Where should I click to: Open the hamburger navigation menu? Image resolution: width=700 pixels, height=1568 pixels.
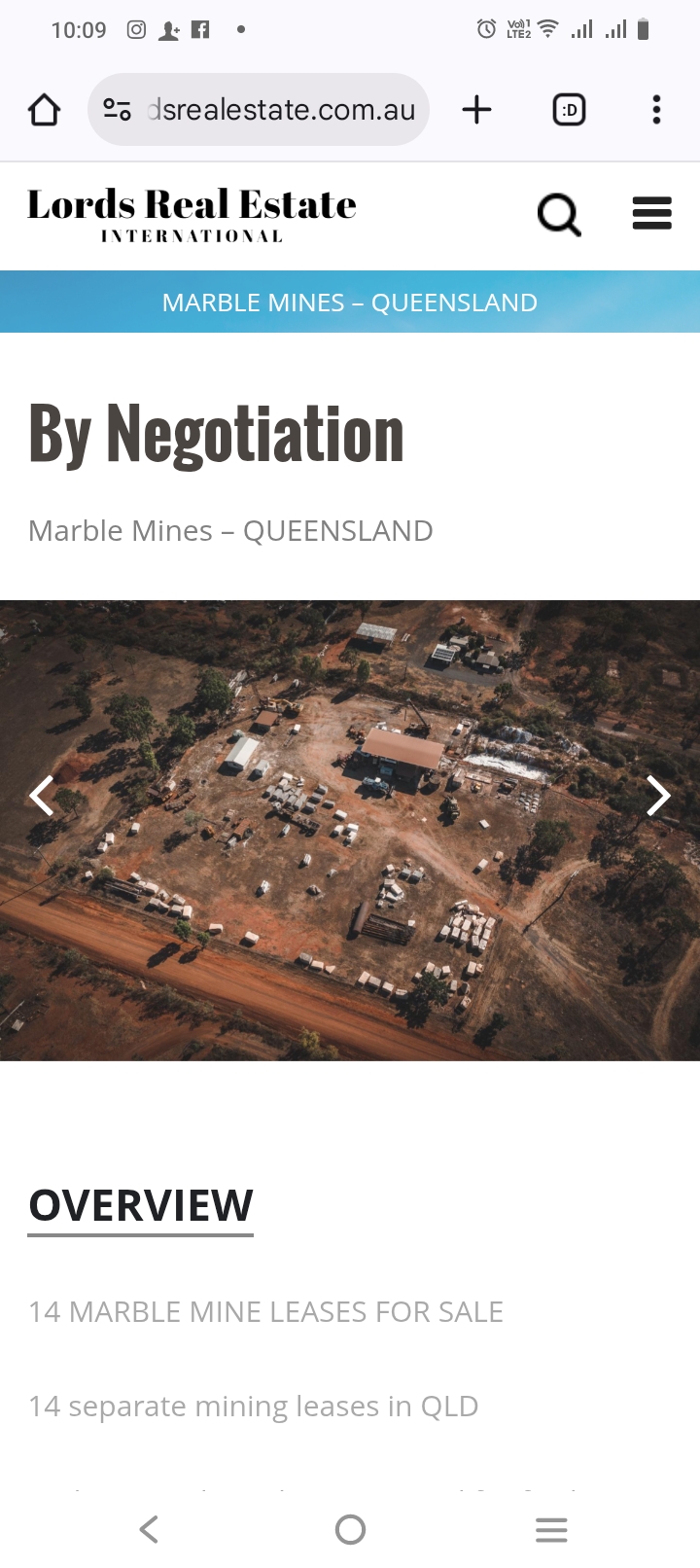(x=651, y=213)
